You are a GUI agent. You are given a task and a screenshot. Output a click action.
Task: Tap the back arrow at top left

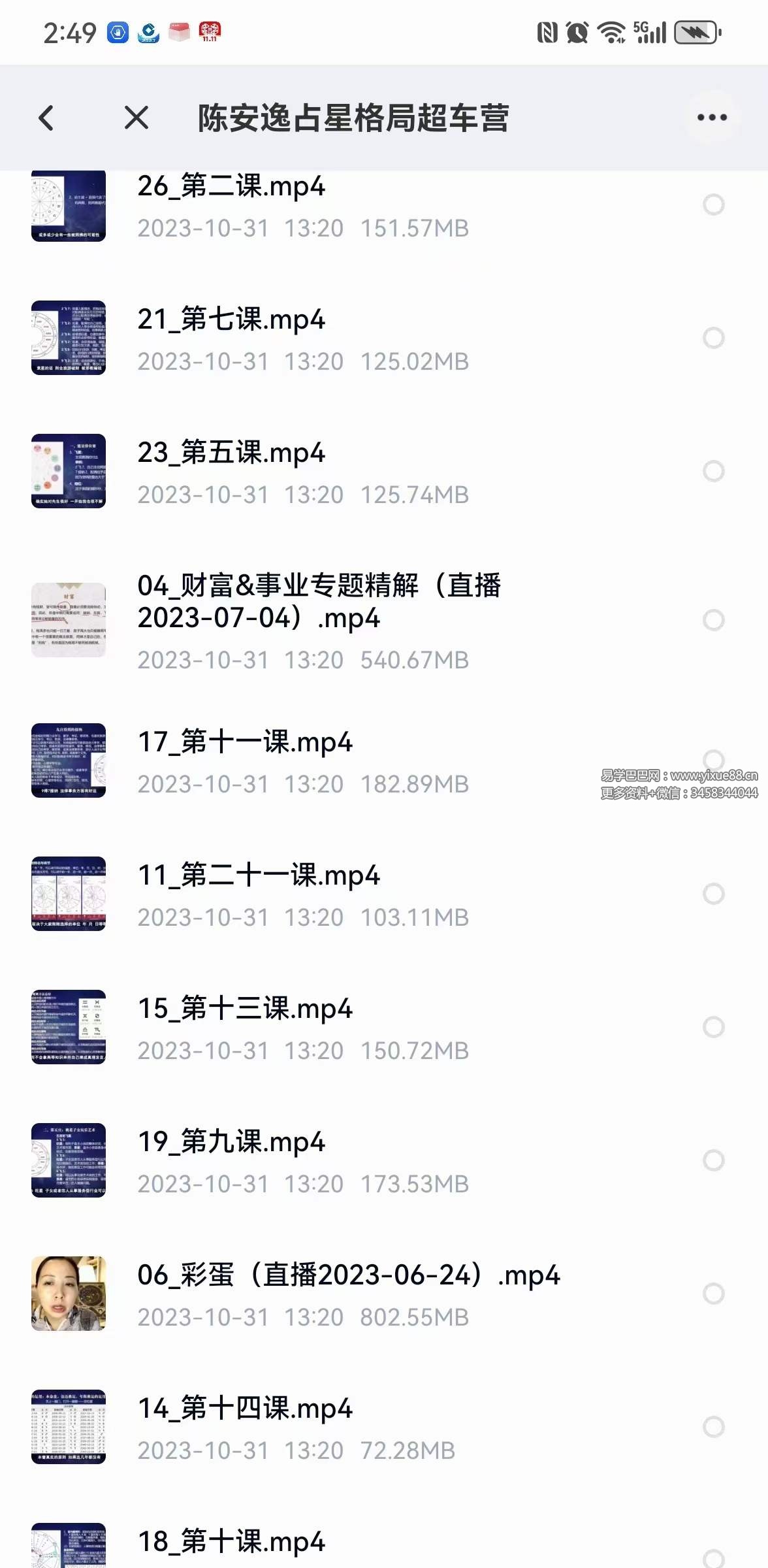45,118
